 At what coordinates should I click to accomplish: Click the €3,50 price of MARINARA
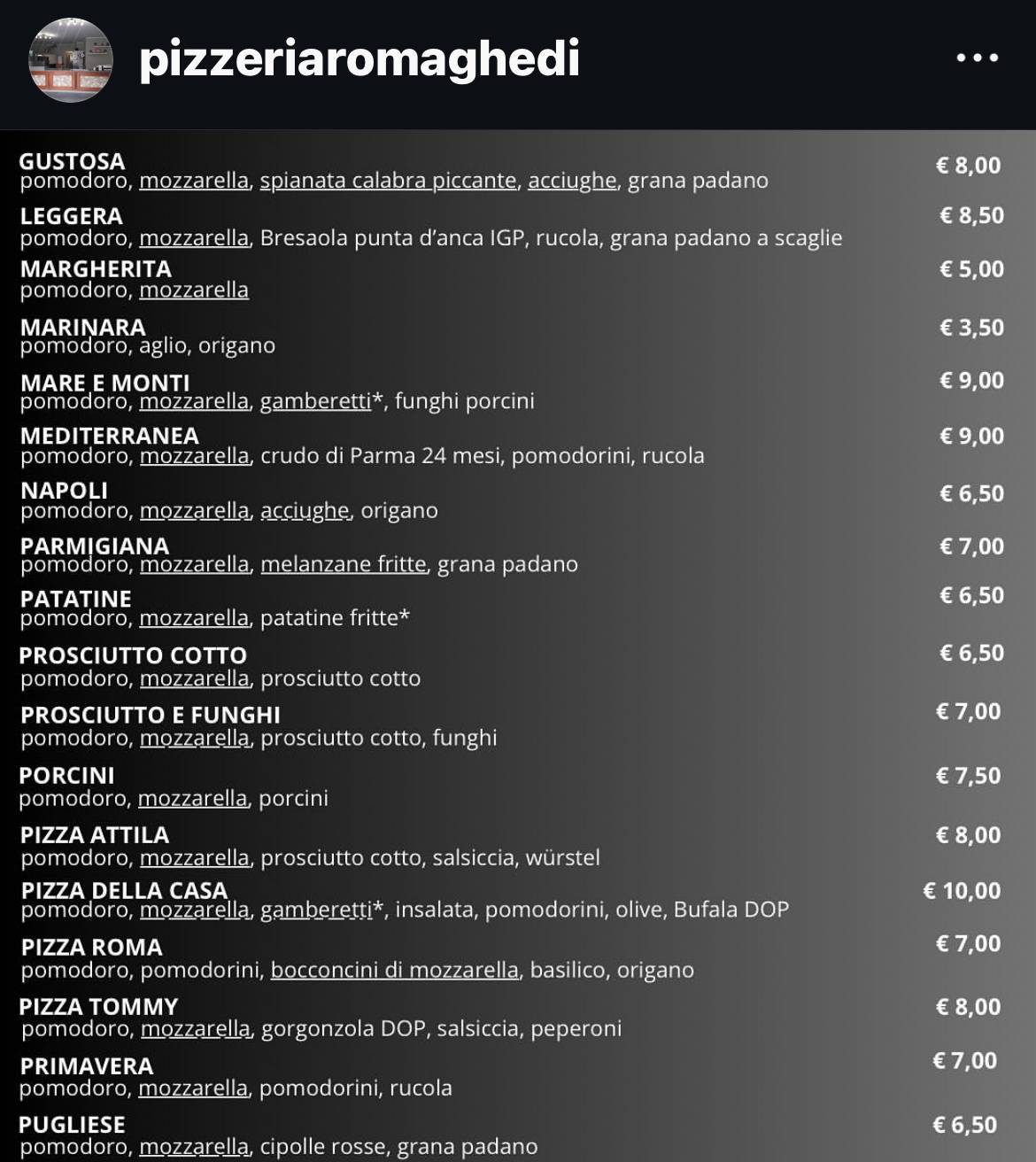click(x=968, y=327)
